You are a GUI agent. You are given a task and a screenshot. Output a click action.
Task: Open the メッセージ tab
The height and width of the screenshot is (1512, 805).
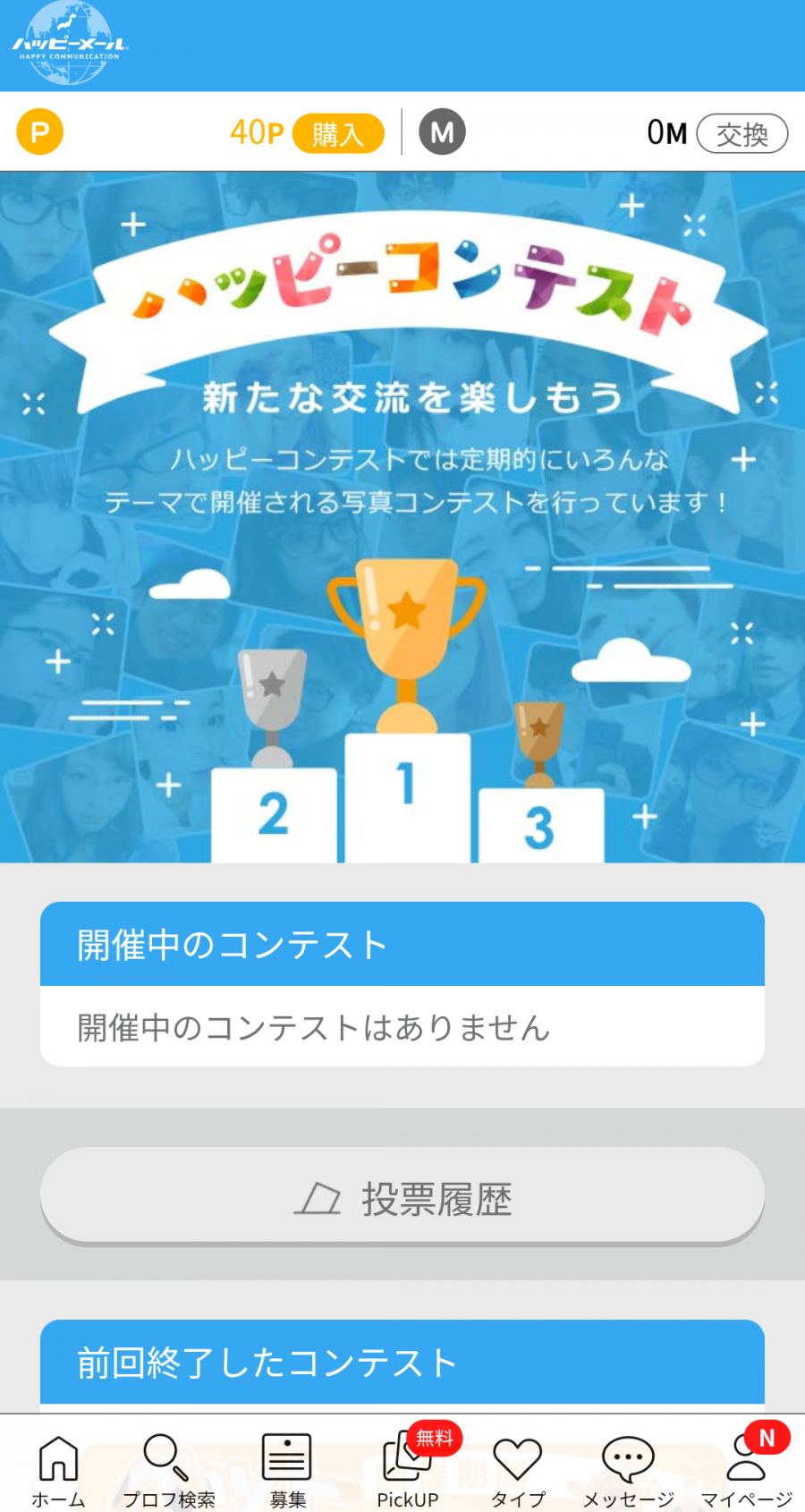pos(628,1469)
